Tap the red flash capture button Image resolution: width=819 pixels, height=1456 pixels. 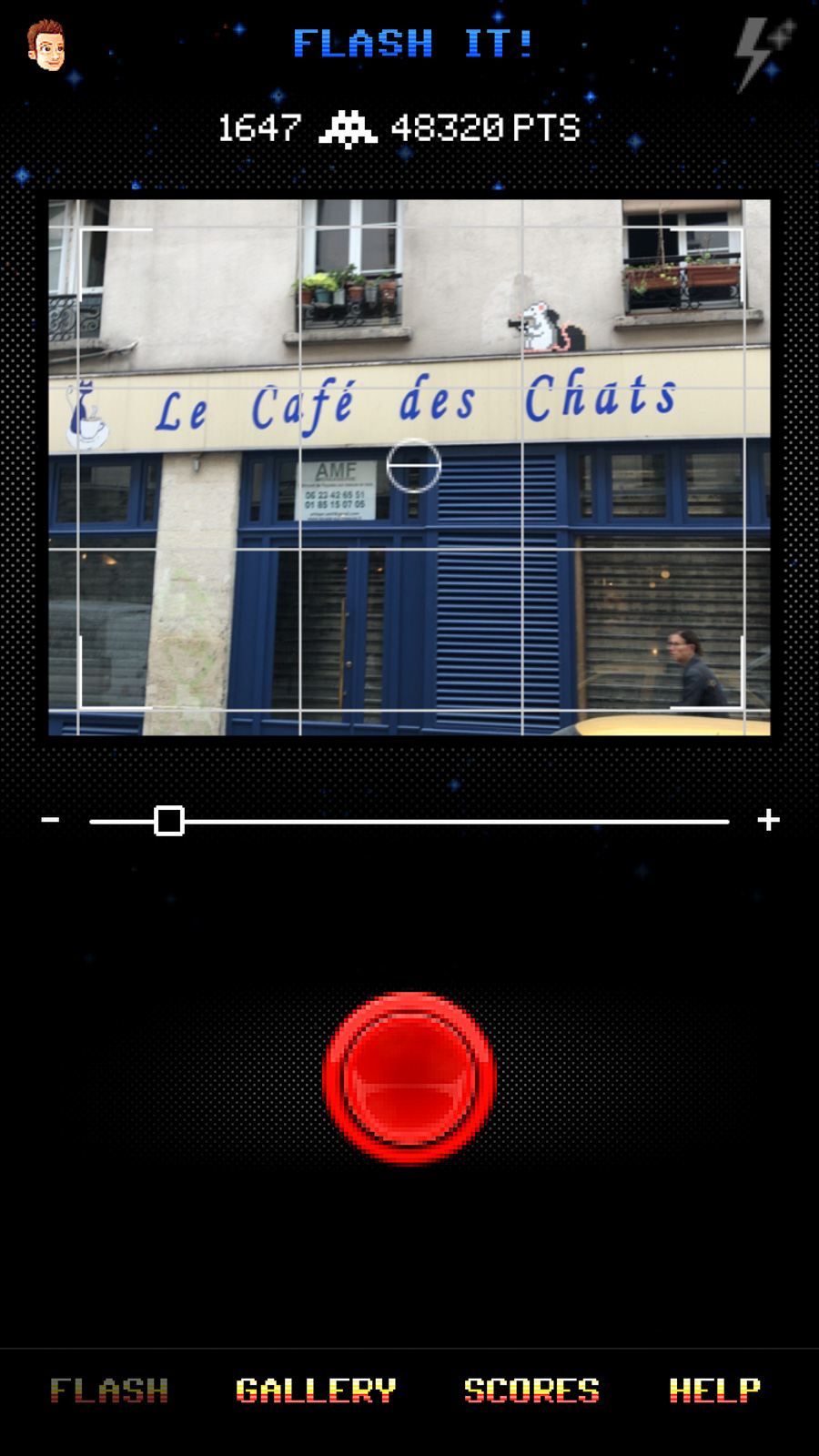click(409, 1077)
